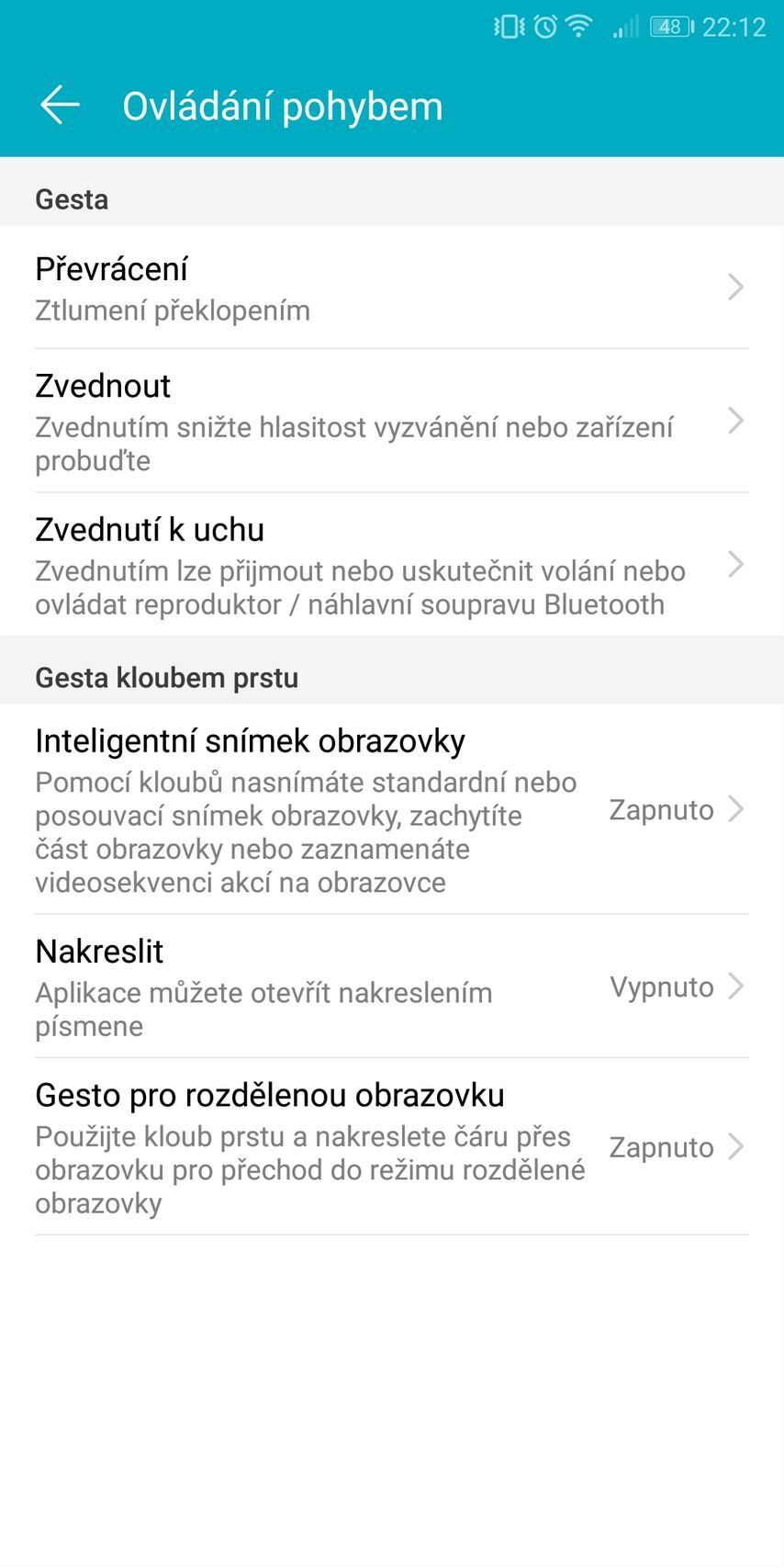Expand the Zvednutí k uchu chevron
The image size is (784, 1568).
coord(736,565)
